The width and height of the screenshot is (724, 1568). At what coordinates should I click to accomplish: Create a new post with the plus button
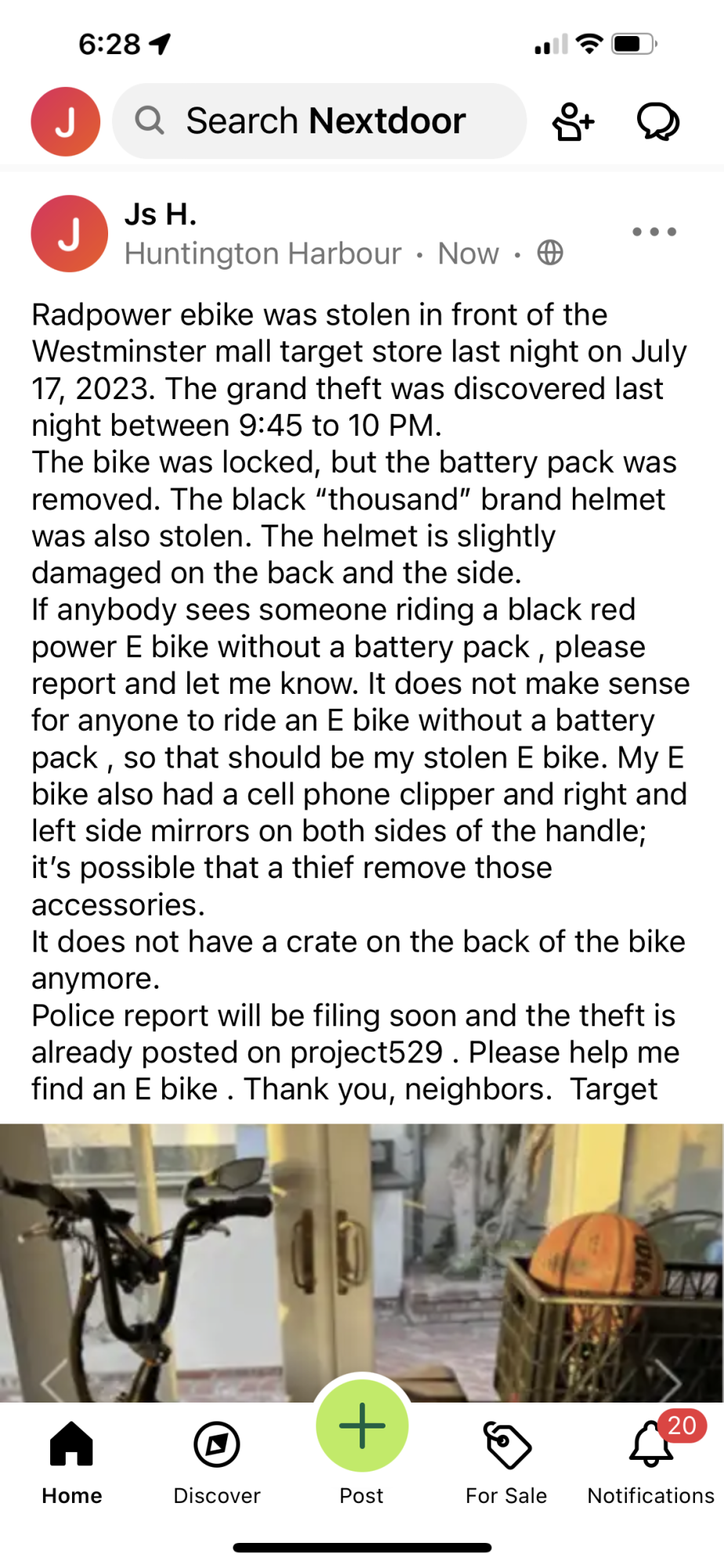[x=362, y=1427]
